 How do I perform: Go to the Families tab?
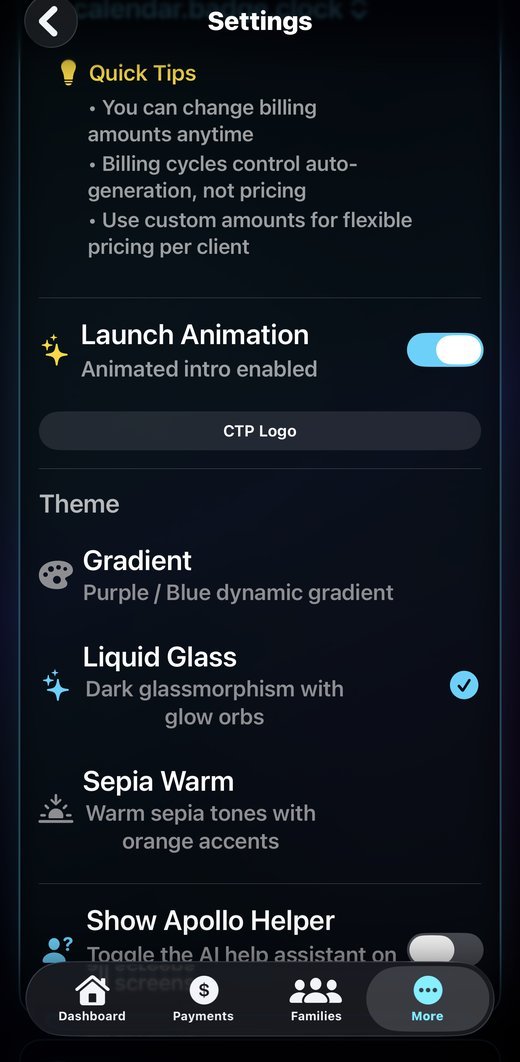pos(316,999)
